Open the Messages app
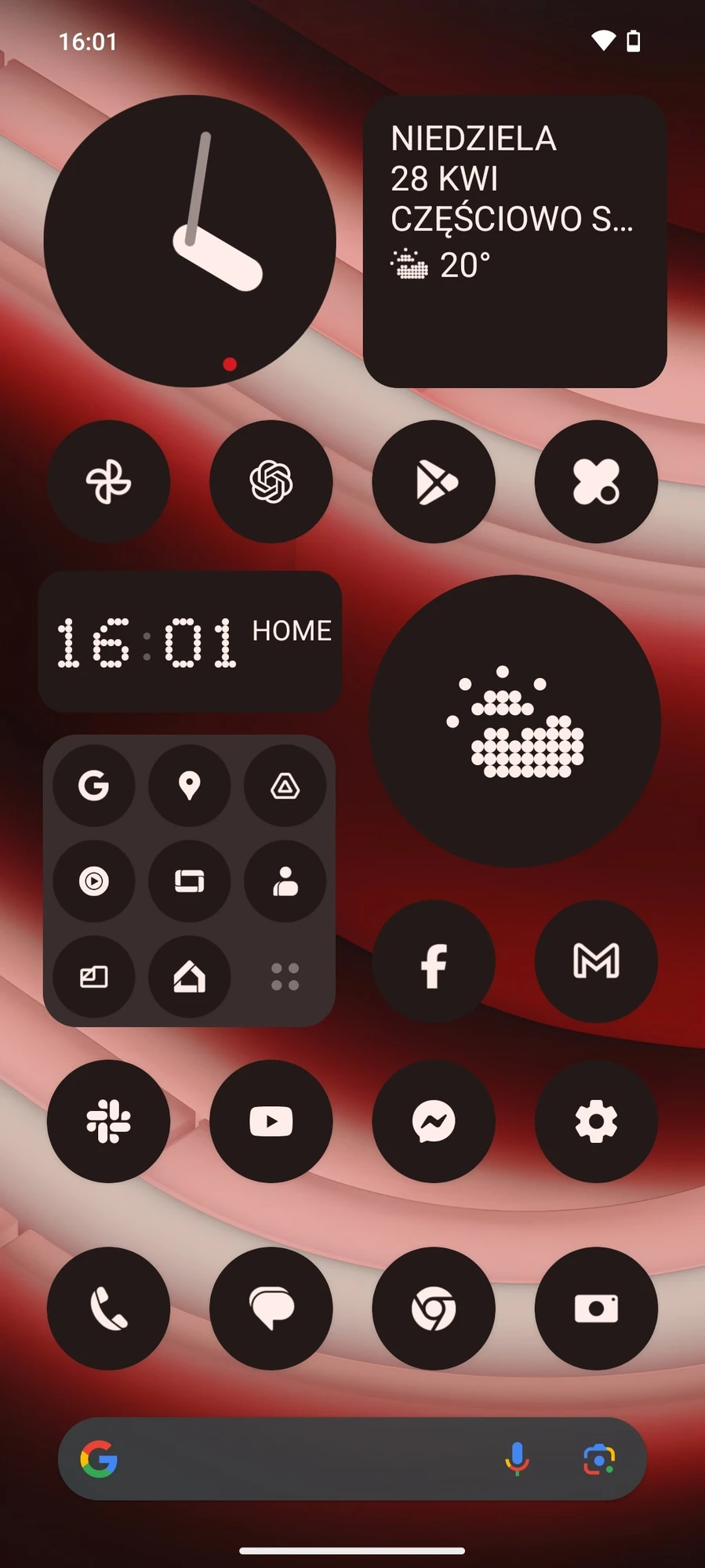 271,1308
